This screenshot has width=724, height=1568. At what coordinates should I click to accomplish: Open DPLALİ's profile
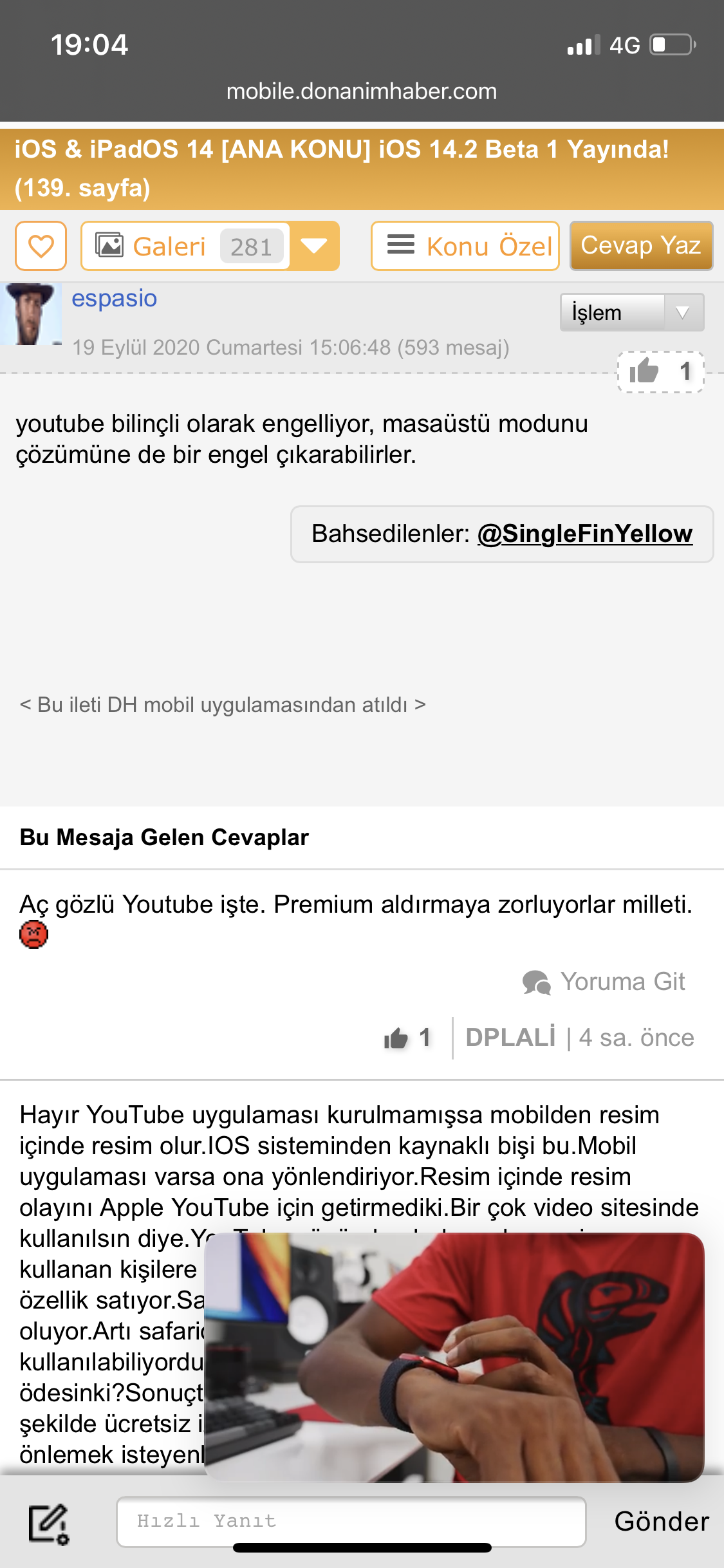[x=510, y=1038]
